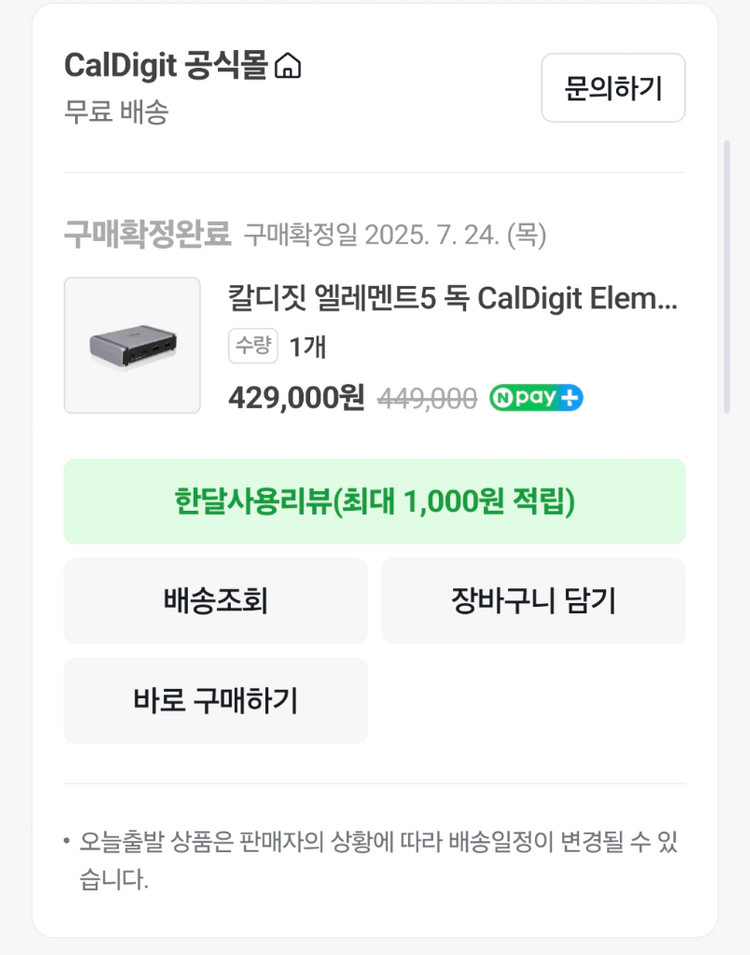Click the purchase confirmation date 2025.7.24
The height and width of the screenshot is (955, 750).
[400, 233]
